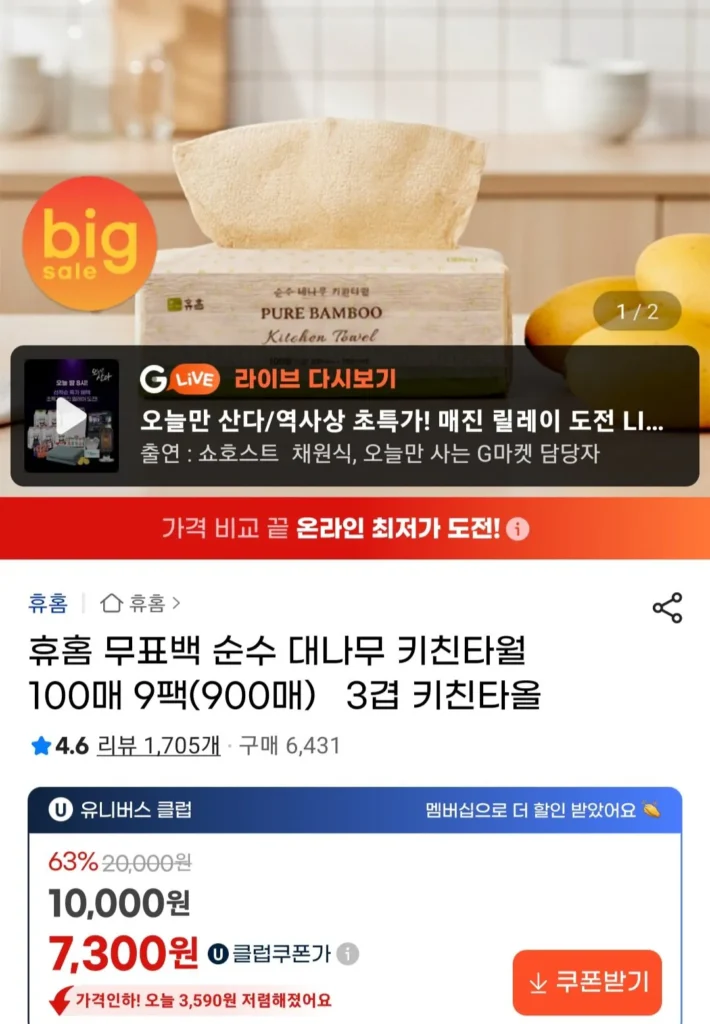Open the 1,705 reviews link
Image resolution: width=710 pixels, height=1024 pixels.
(158, 745)
